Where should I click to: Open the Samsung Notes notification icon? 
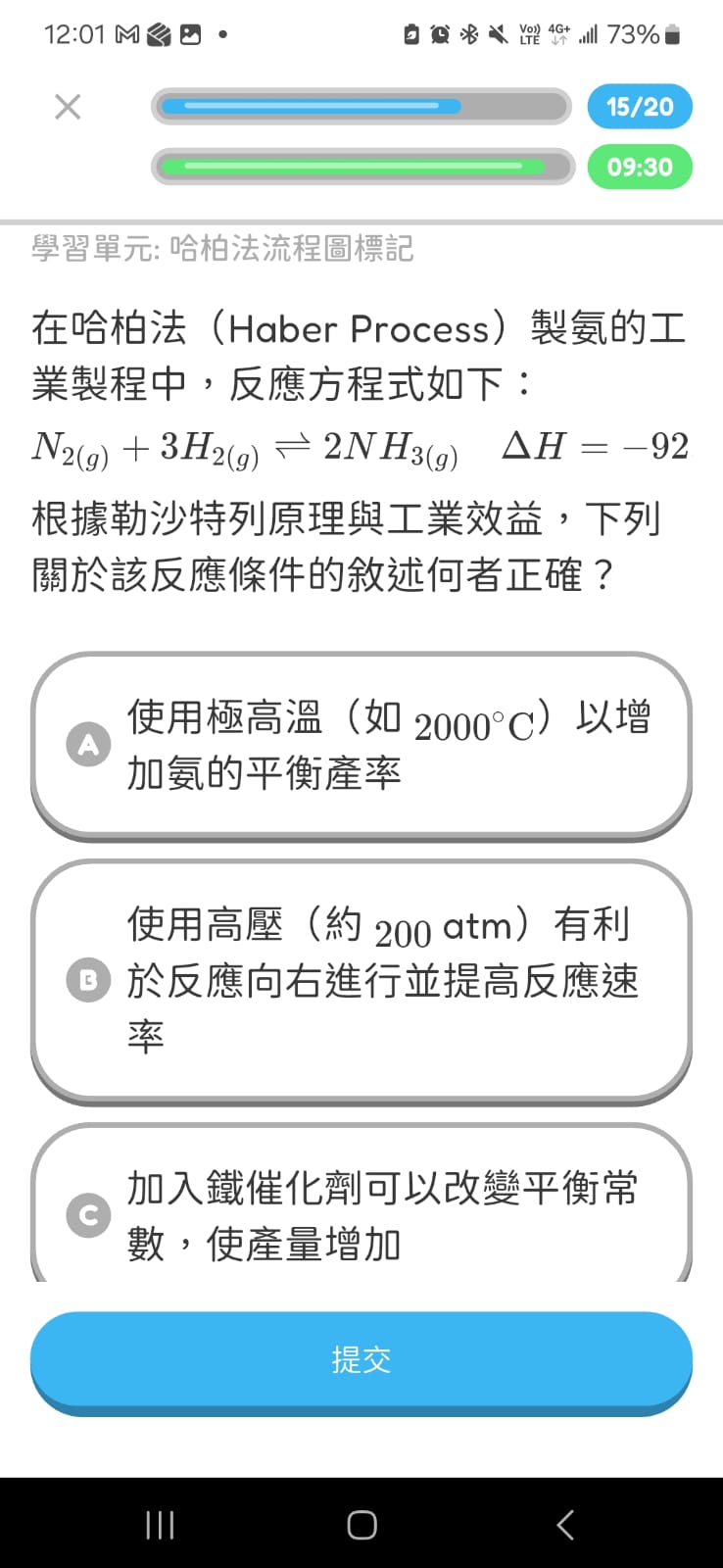pyautogui.click(x=158, y=34)
